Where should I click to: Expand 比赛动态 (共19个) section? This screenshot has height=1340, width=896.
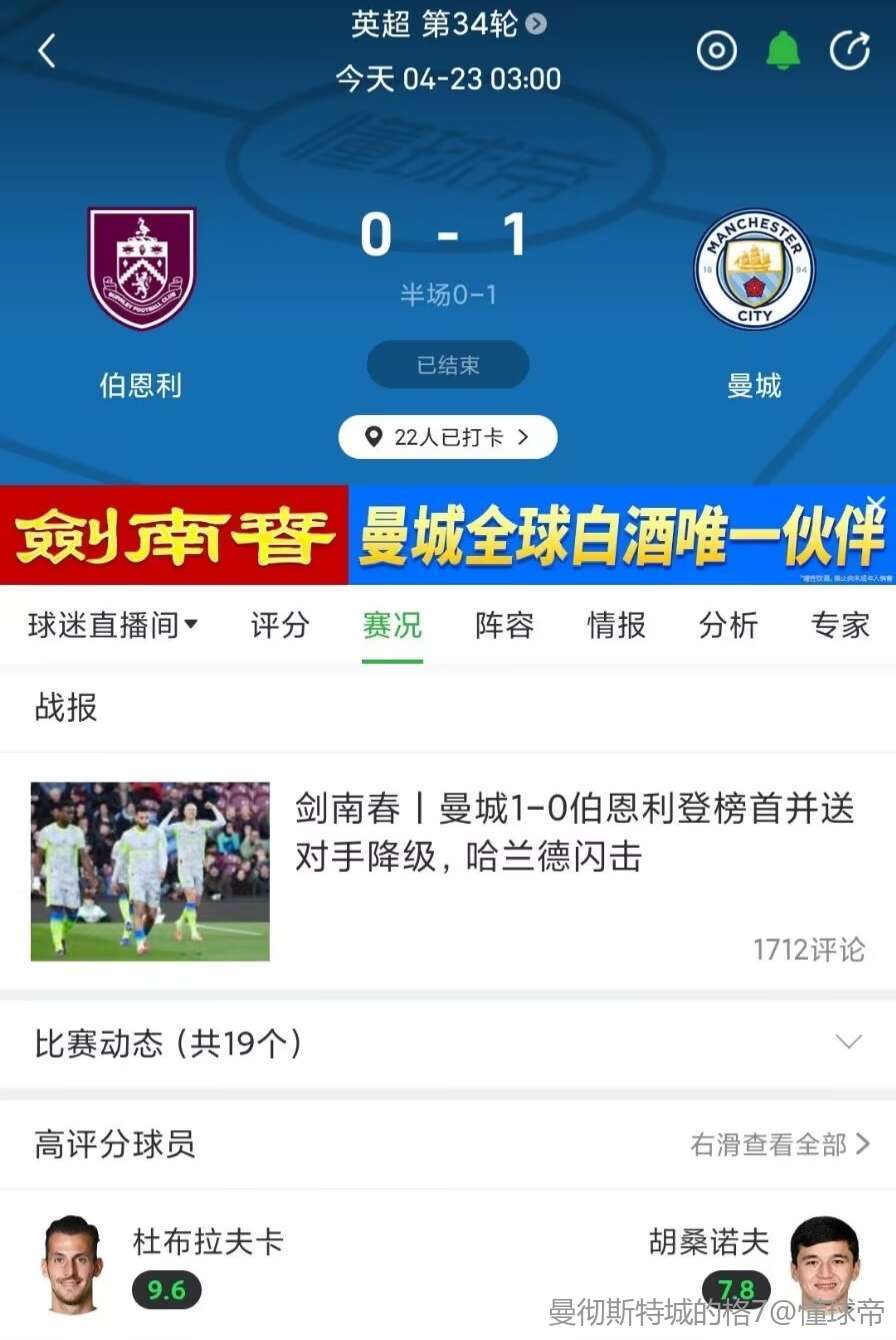848,1043
